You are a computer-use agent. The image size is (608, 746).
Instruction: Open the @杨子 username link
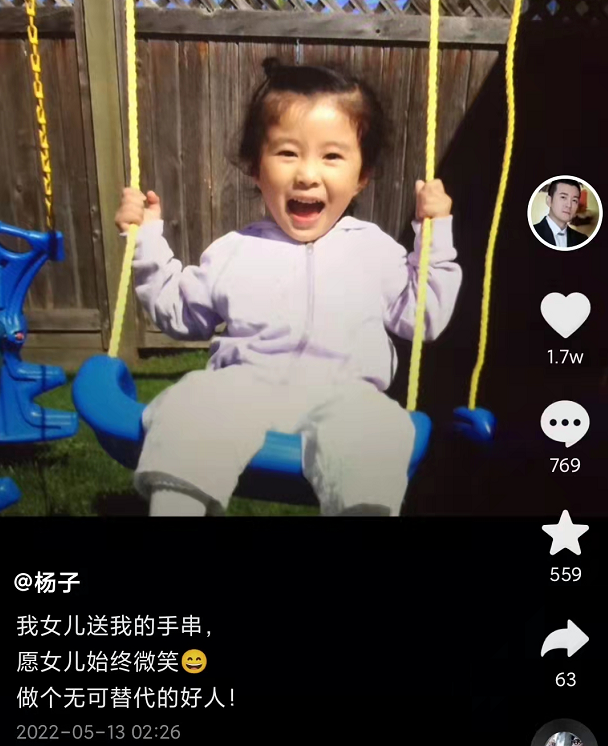47,582
